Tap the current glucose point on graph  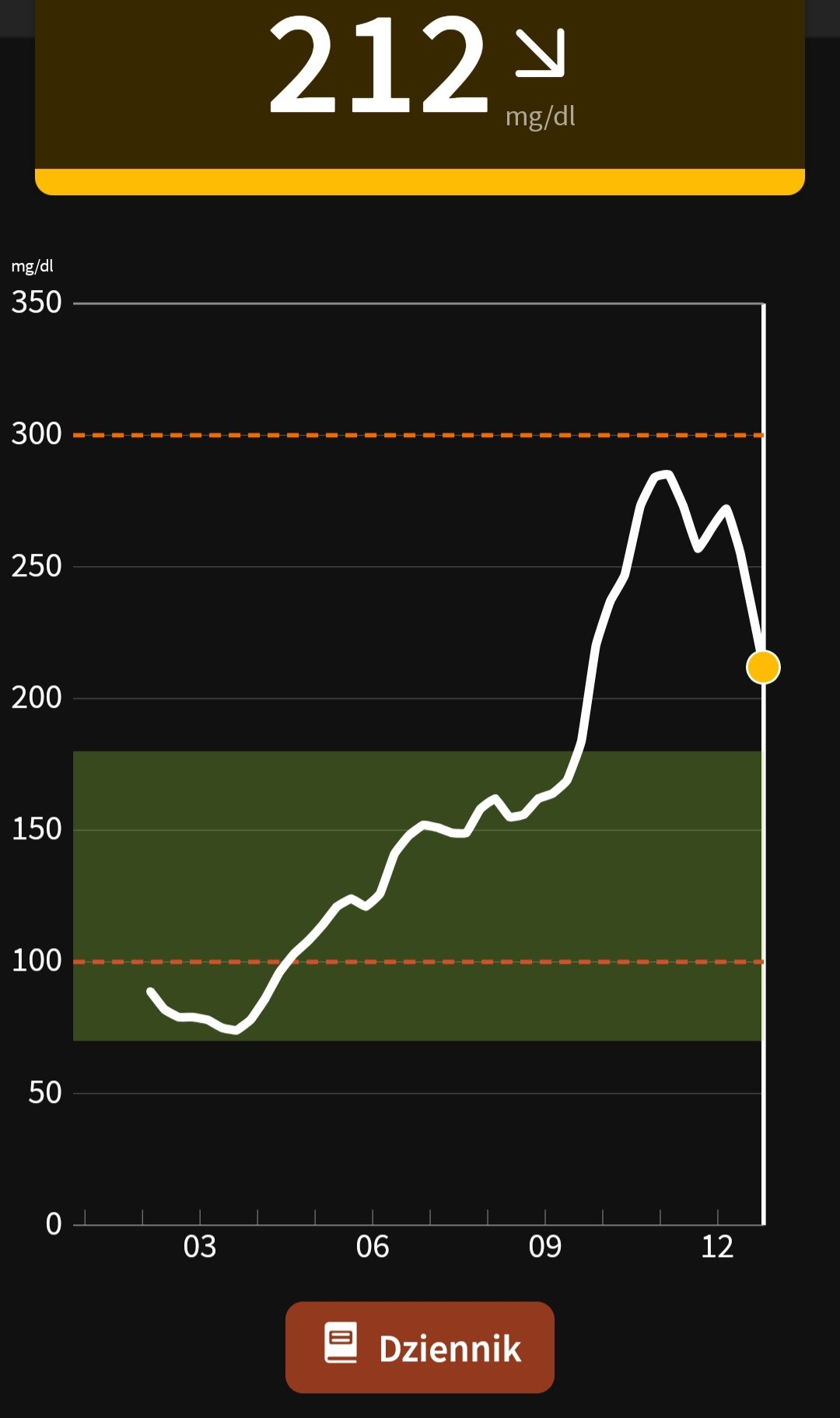(x=763, y=667)
